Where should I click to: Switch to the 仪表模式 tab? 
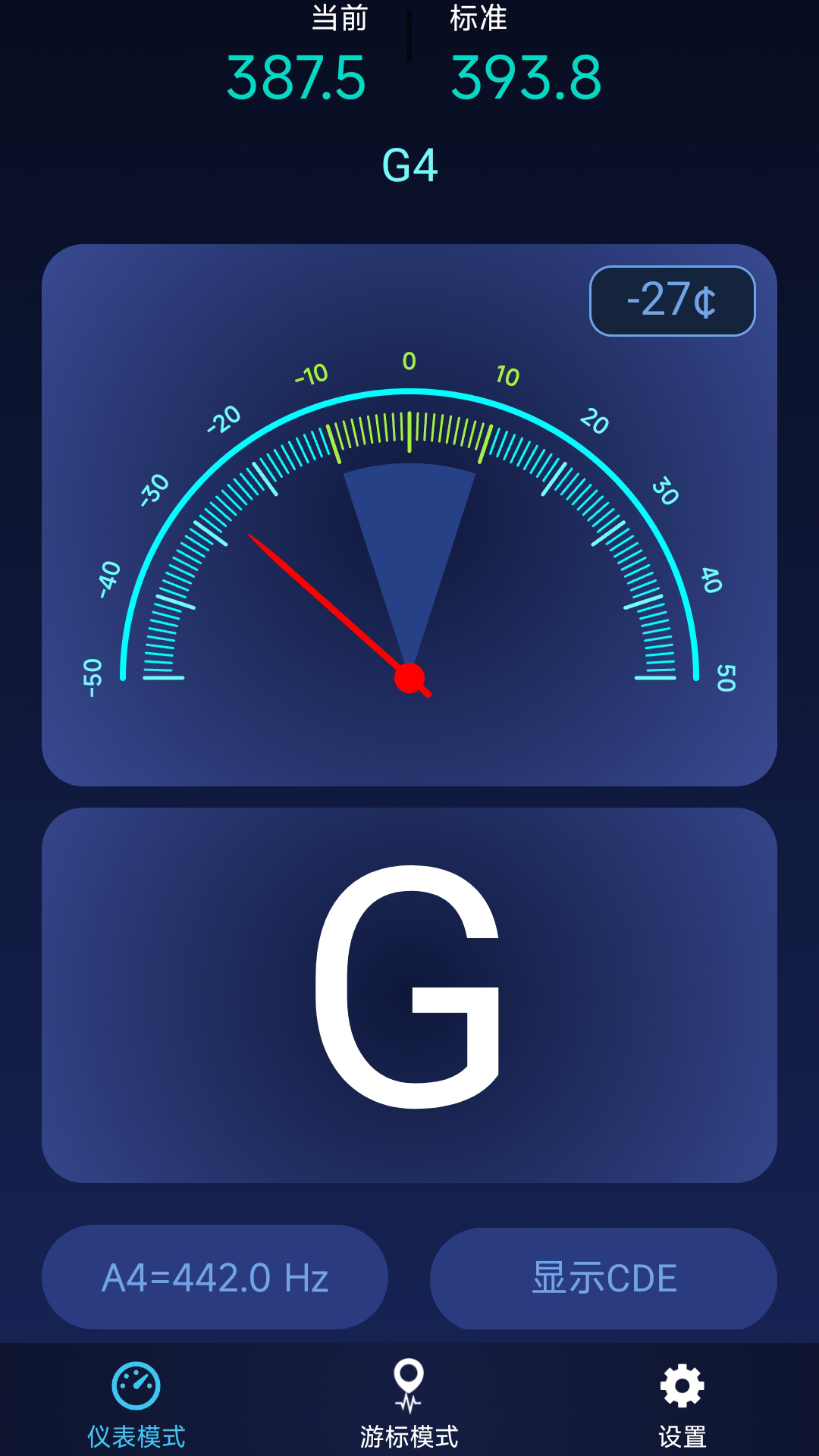click(x=136, y=1404)
